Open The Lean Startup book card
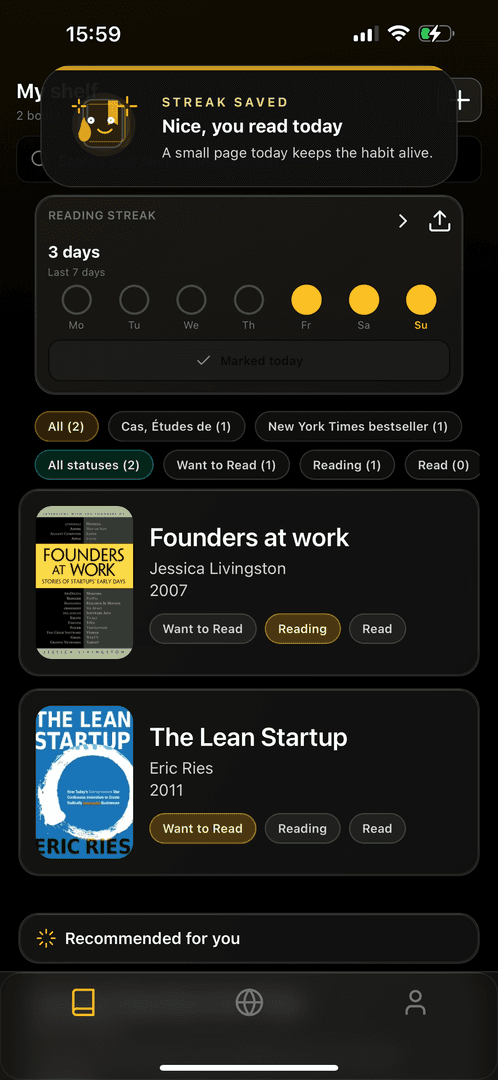 click(249, 782)
